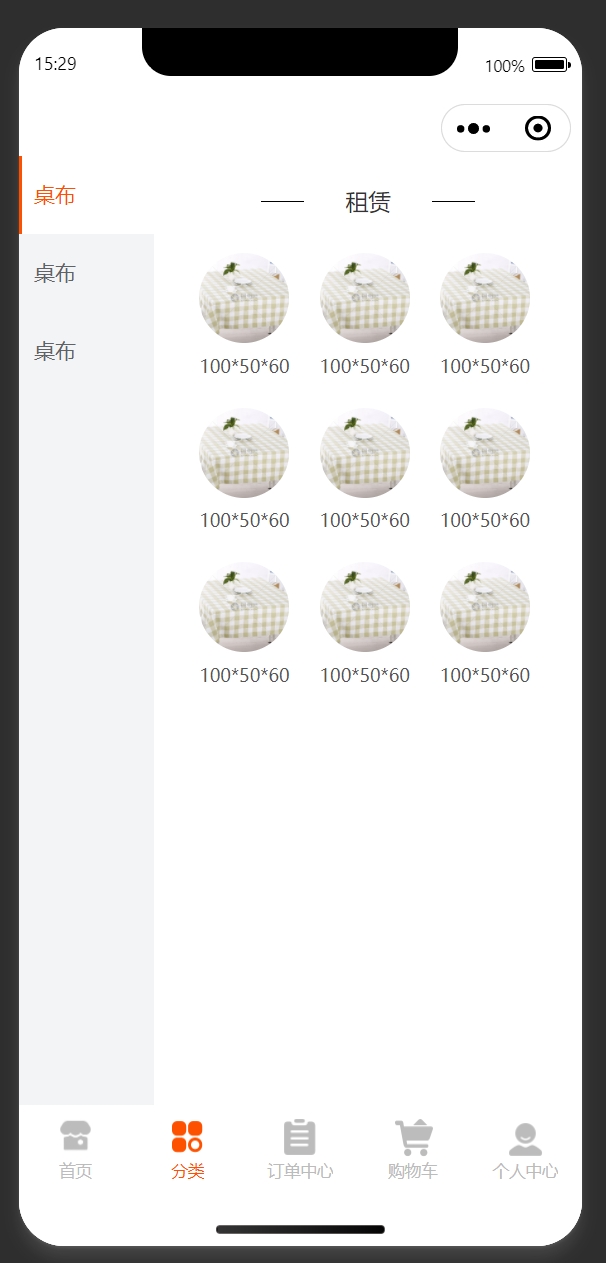Switch to the 个人中心 tab

point(525,1150)
